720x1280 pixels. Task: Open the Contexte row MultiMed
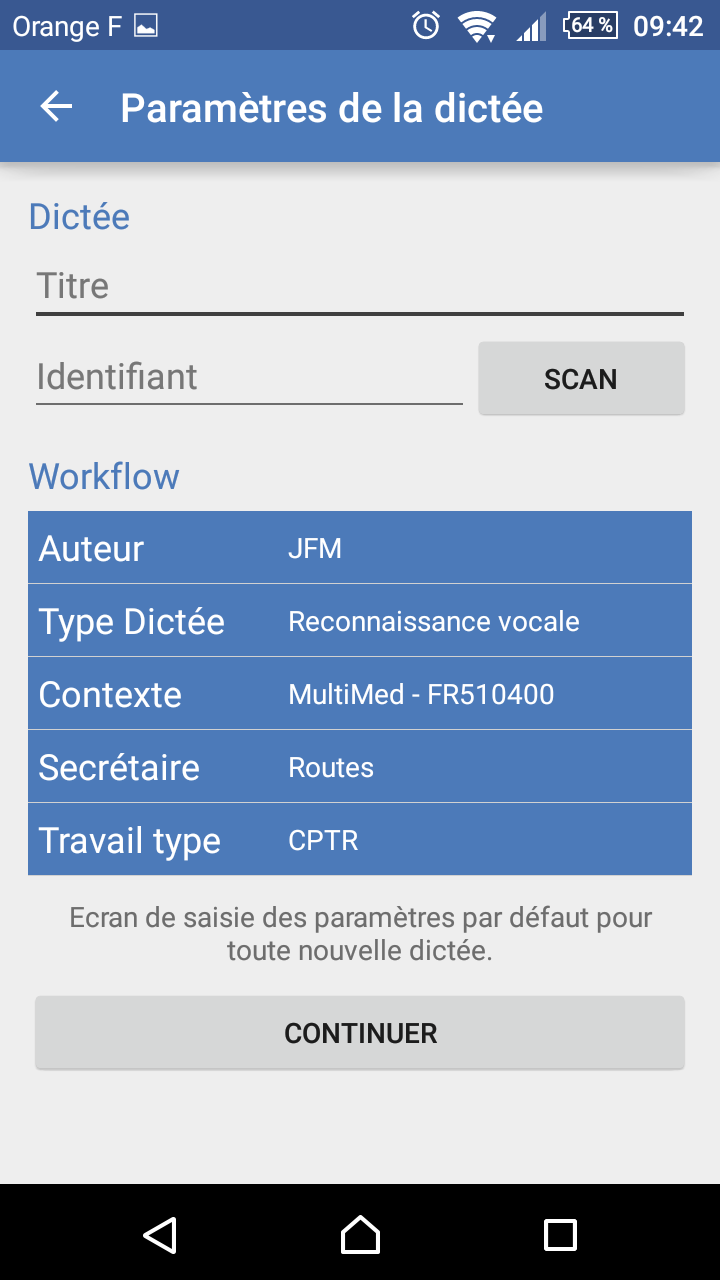(x=360, y=694)
